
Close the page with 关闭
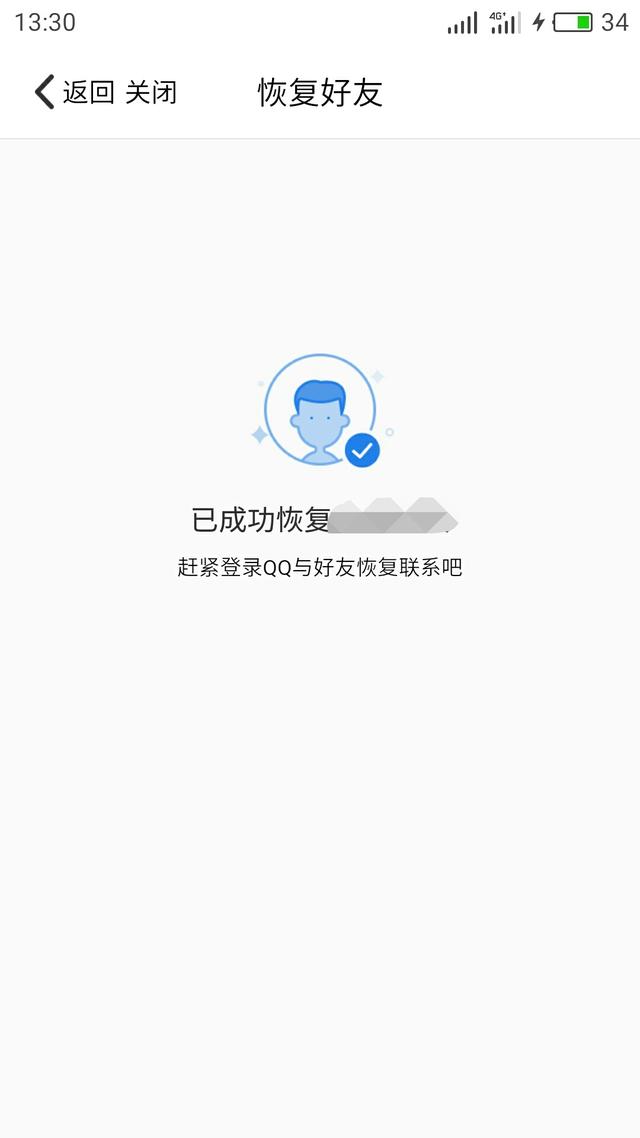coord(151,92)
